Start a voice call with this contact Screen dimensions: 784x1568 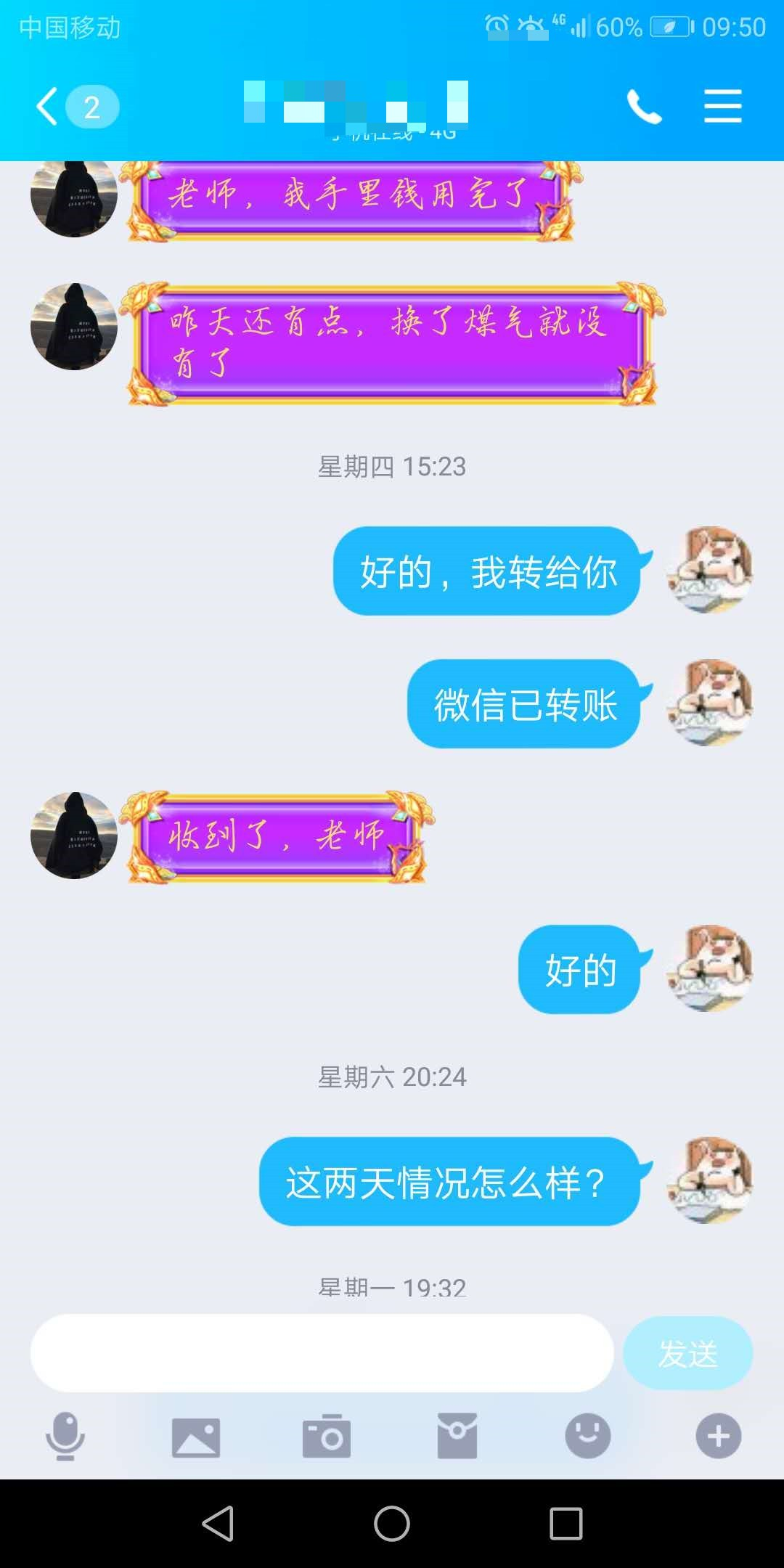tap(644, 107)
